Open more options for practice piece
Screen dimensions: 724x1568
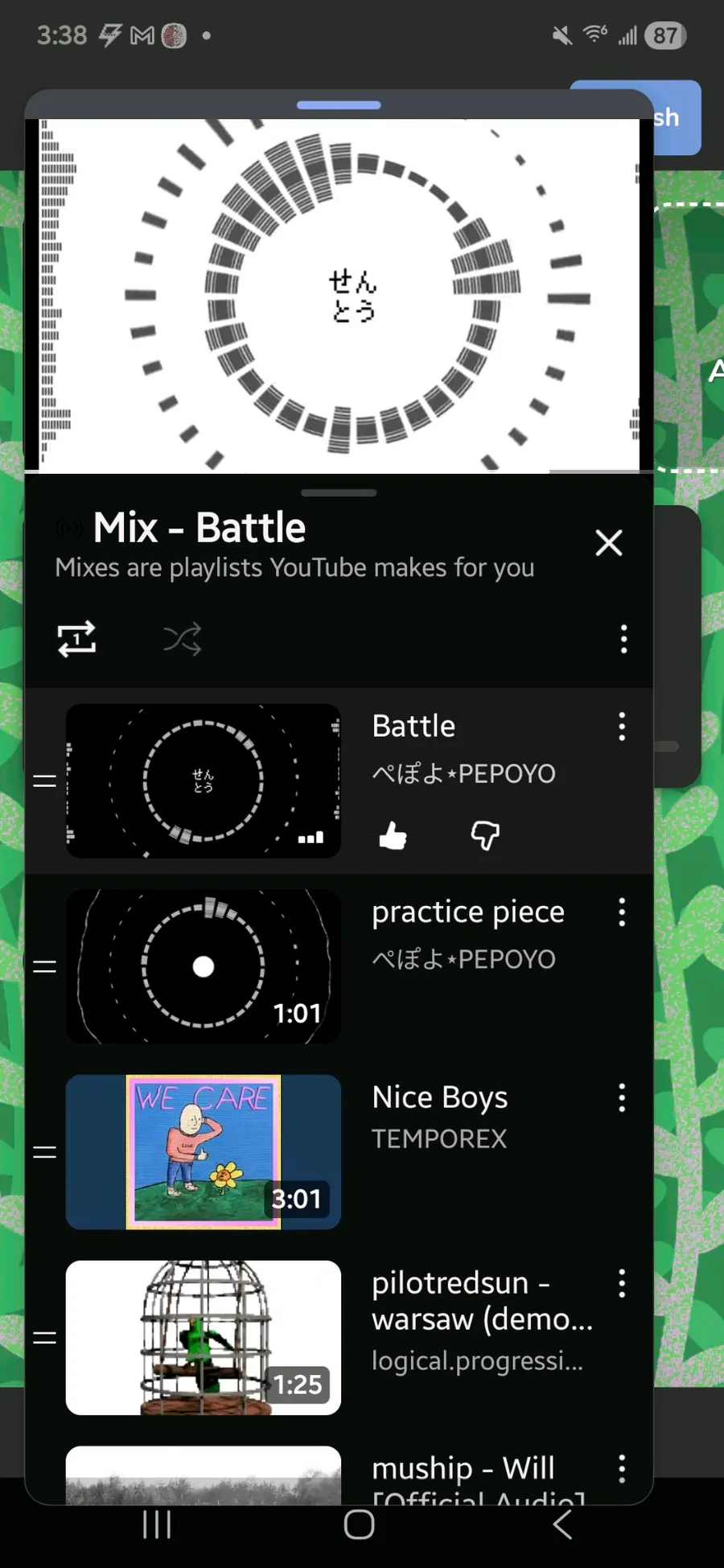[x=622, y=912]
